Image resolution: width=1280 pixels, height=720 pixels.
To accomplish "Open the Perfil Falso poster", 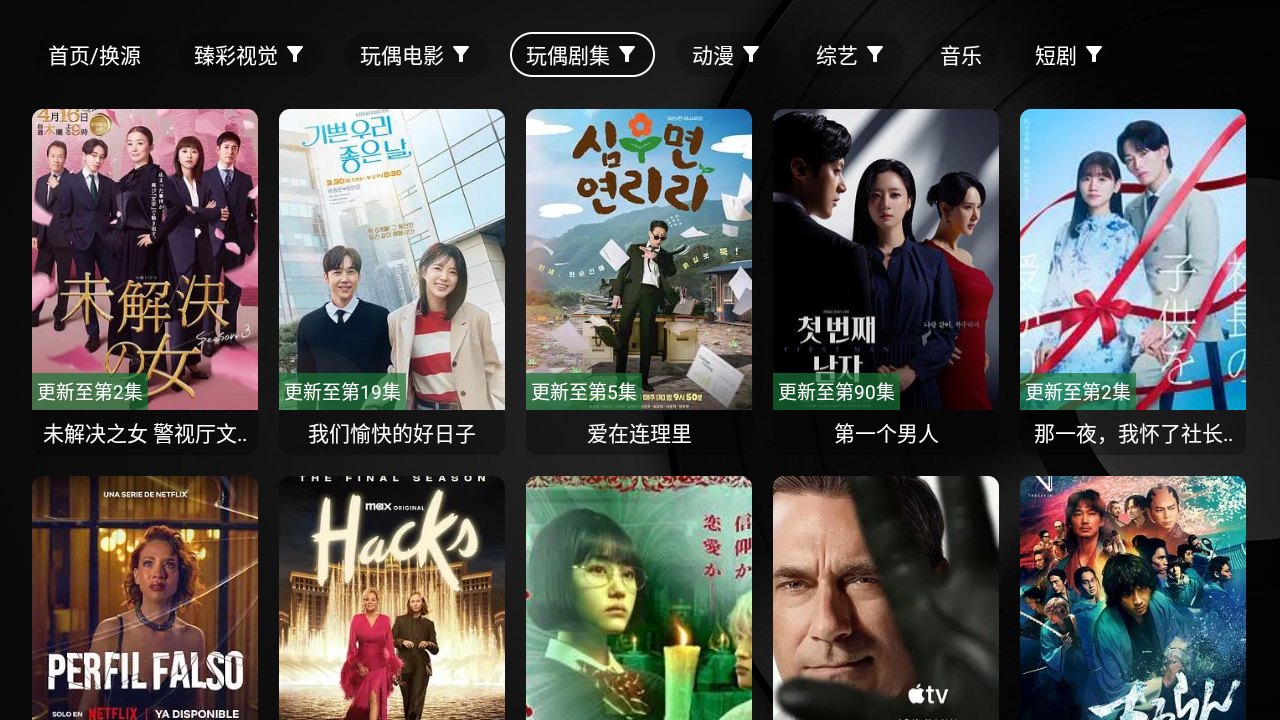I will coord(145,598).
